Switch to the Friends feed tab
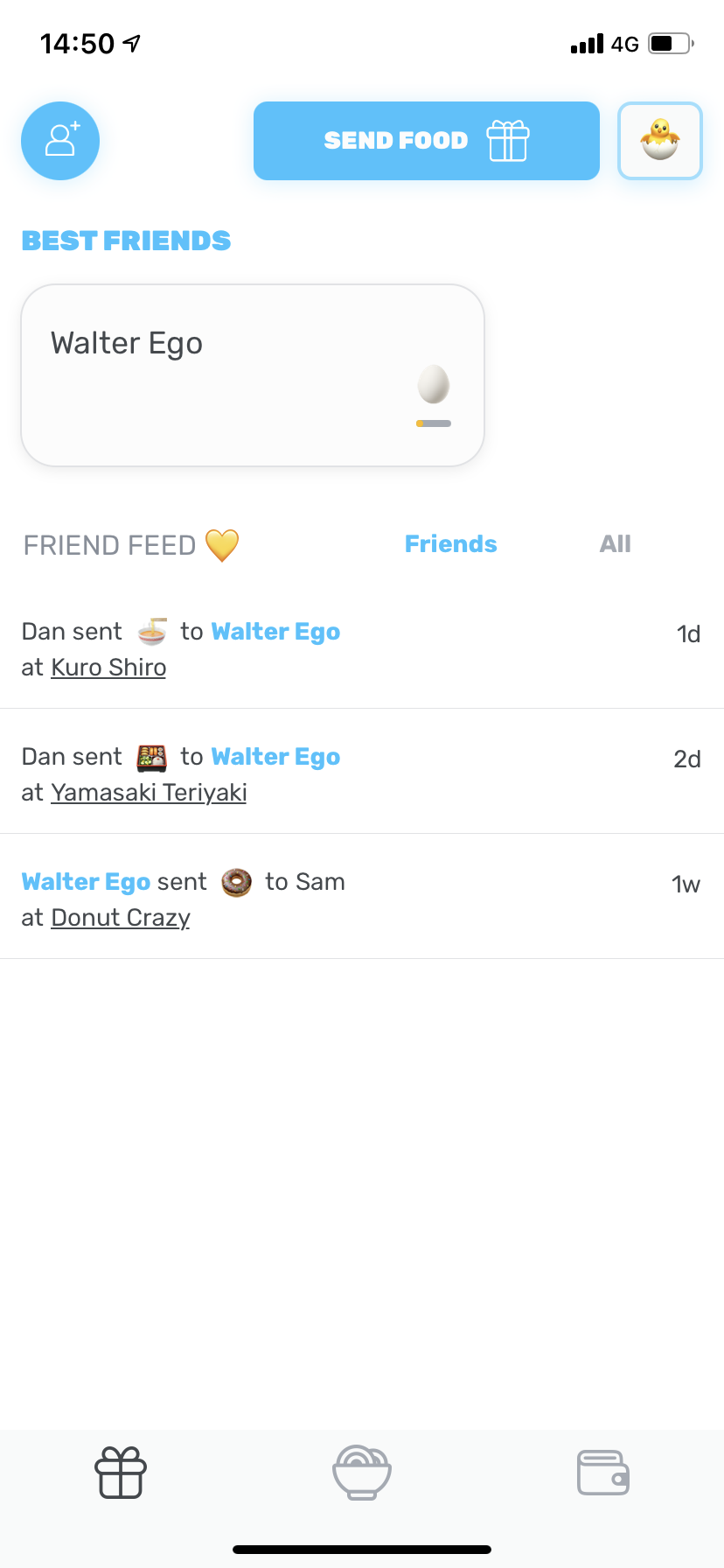This screenshot has height=1568, width=724. click(450, 544)
